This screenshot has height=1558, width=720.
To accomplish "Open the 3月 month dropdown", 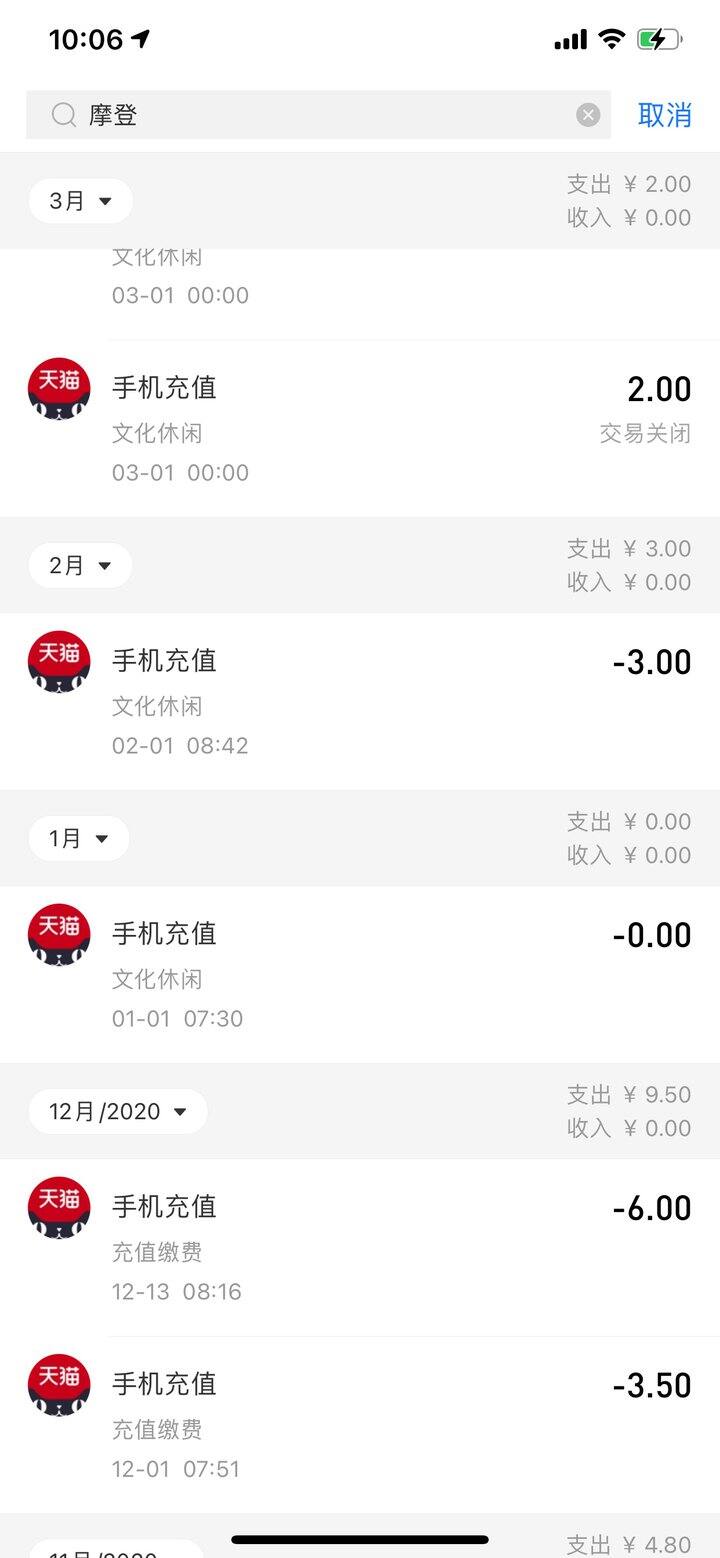I will 80,201.
